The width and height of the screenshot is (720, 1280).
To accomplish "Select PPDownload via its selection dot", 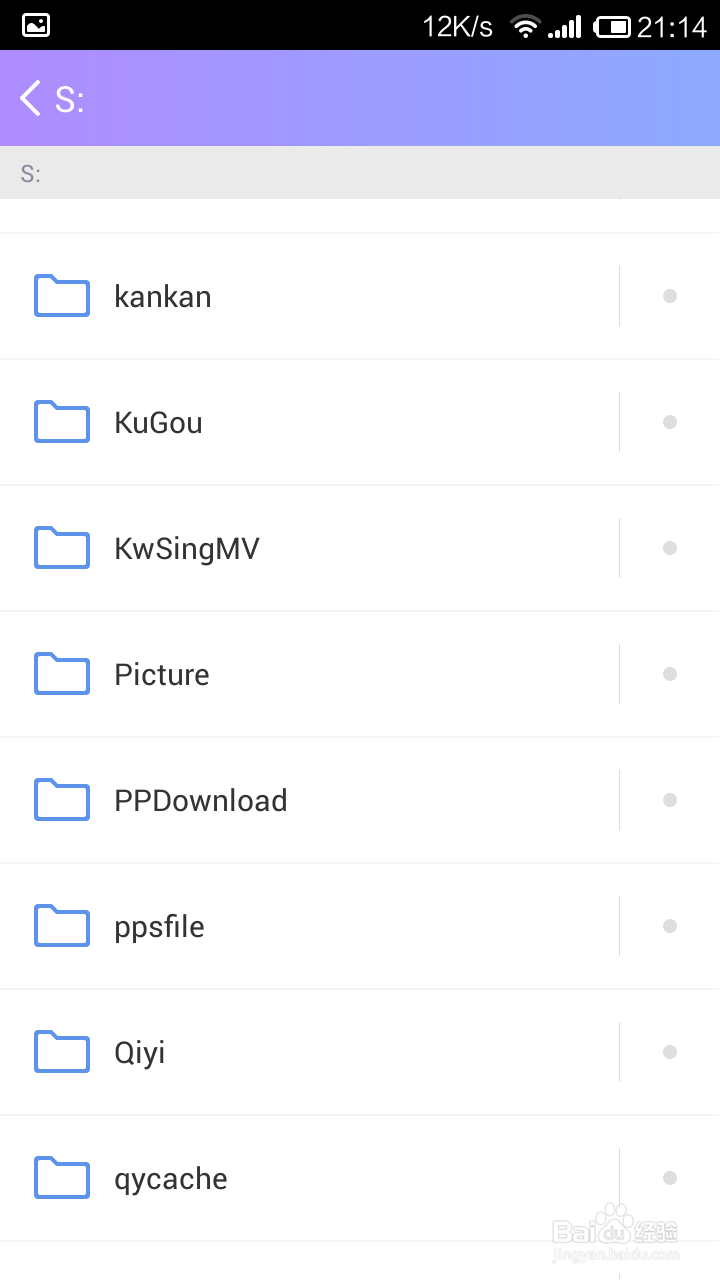I will (x=670, y=800).
